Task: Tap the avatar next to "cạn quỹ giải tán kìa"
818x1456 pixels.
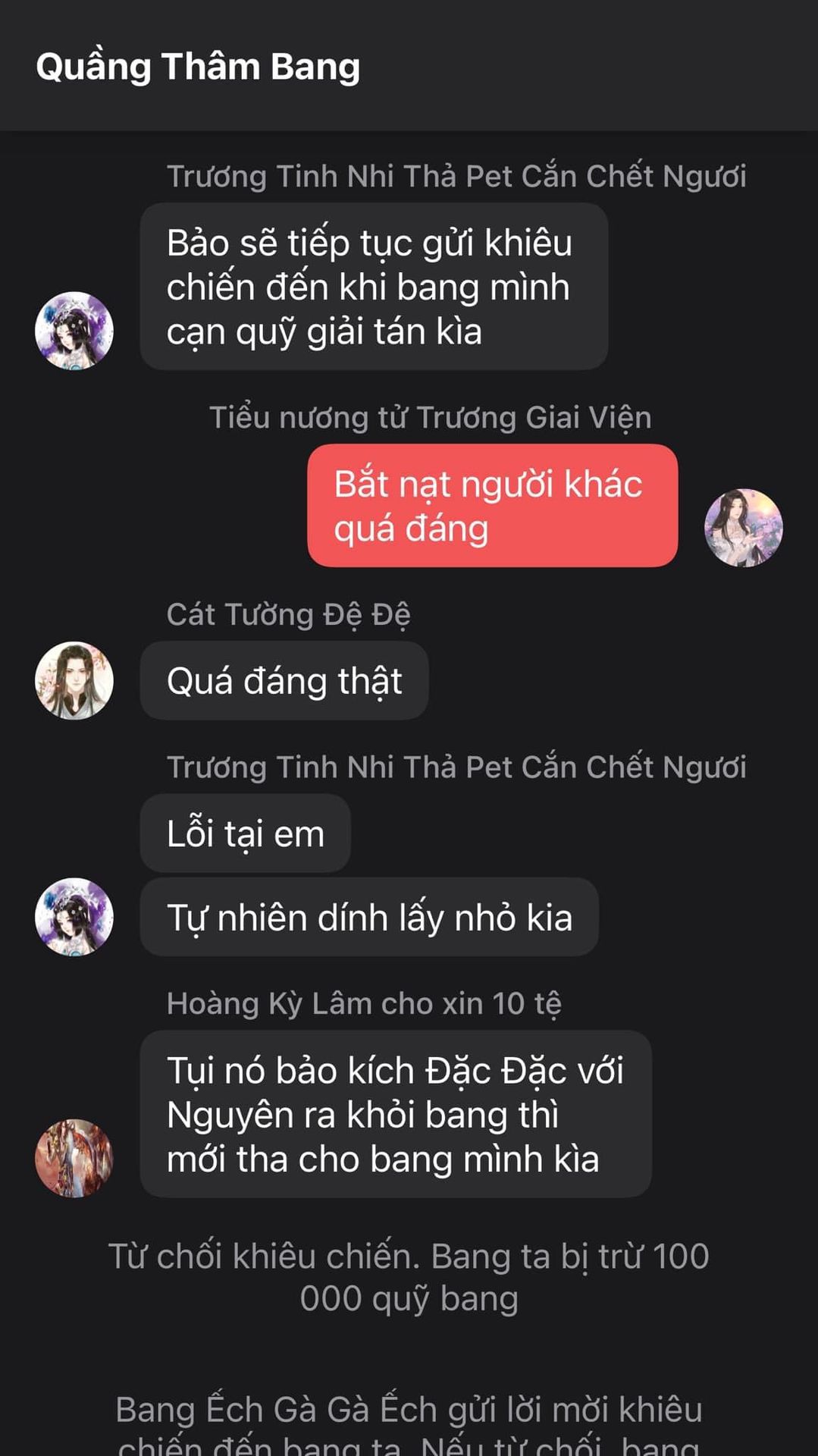Action: click(74, 331)
